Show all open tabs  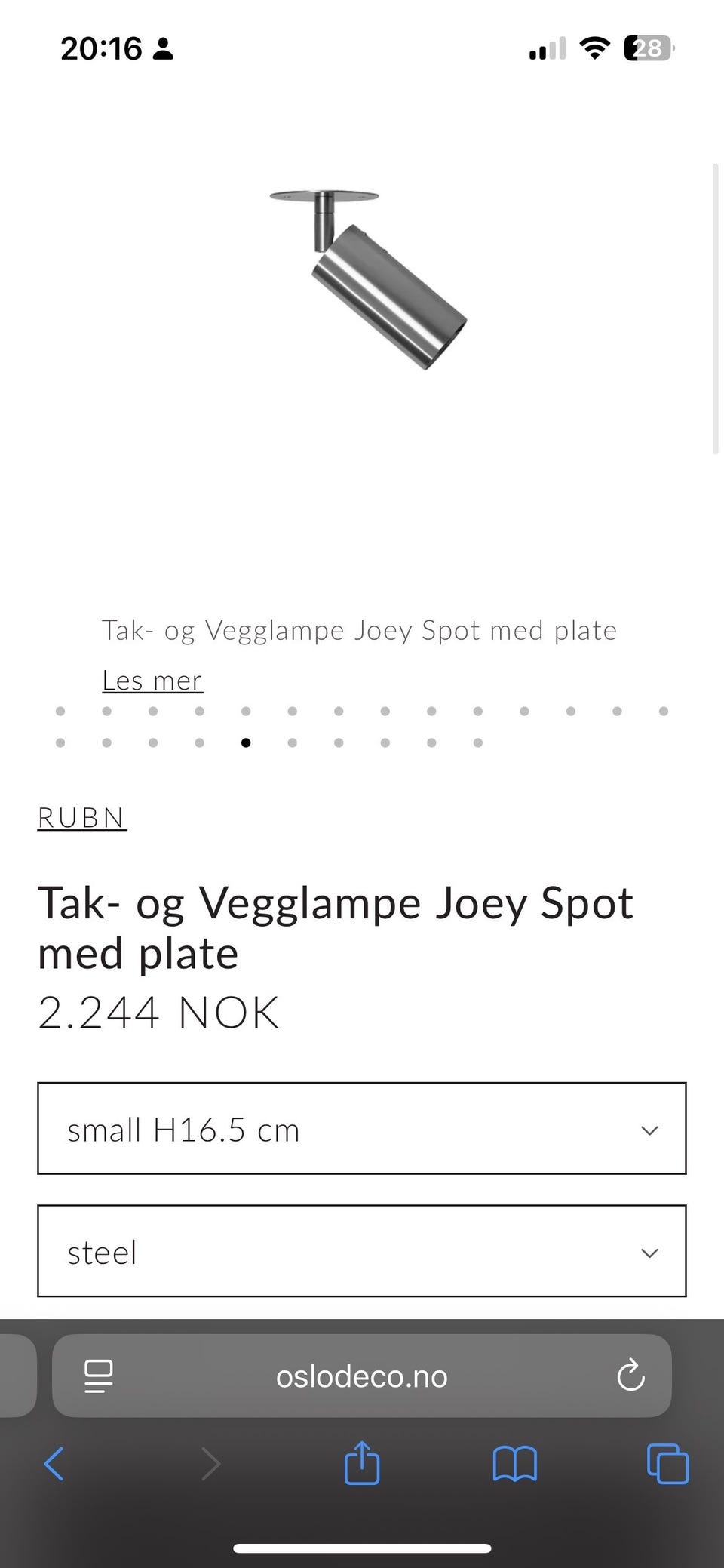667,1464
